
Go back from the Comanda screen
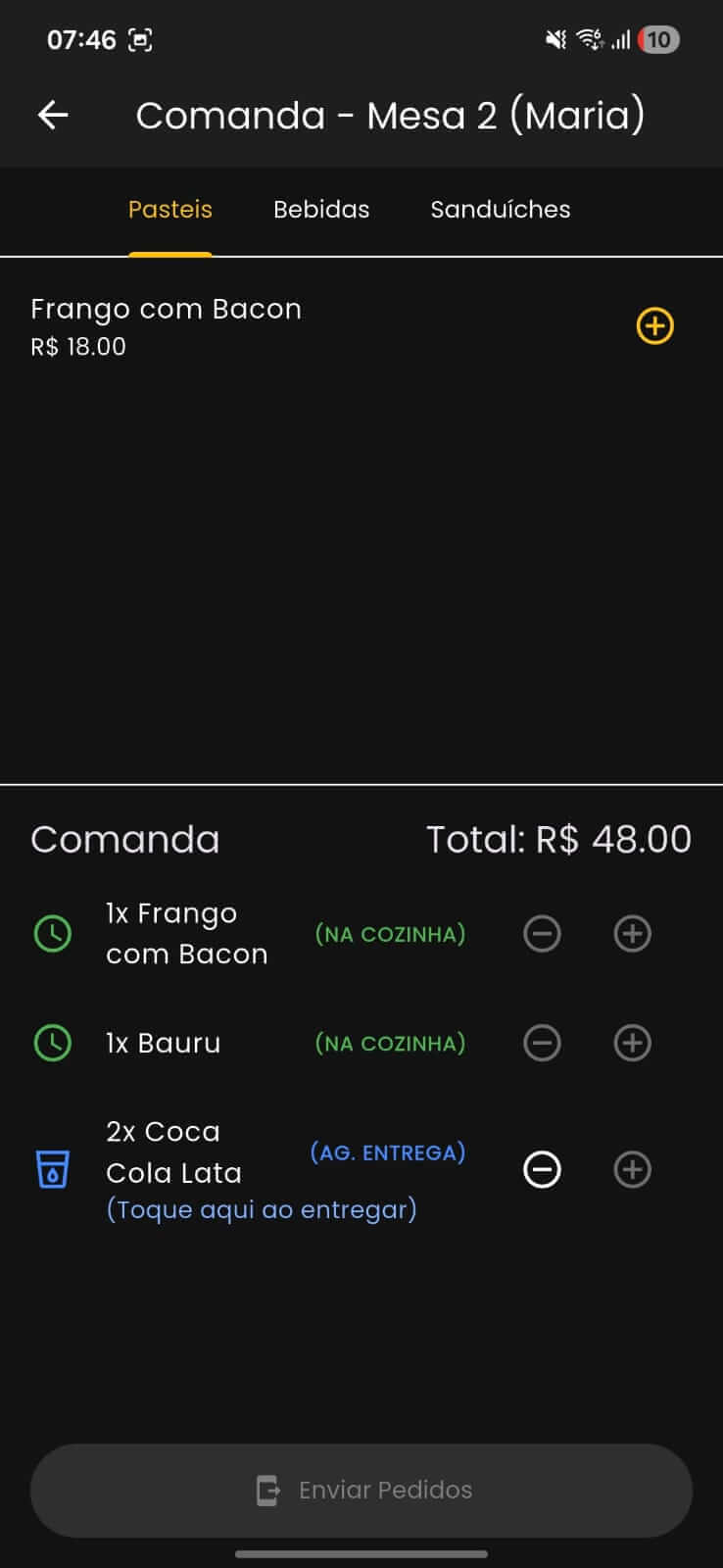[x=53, y=116]
